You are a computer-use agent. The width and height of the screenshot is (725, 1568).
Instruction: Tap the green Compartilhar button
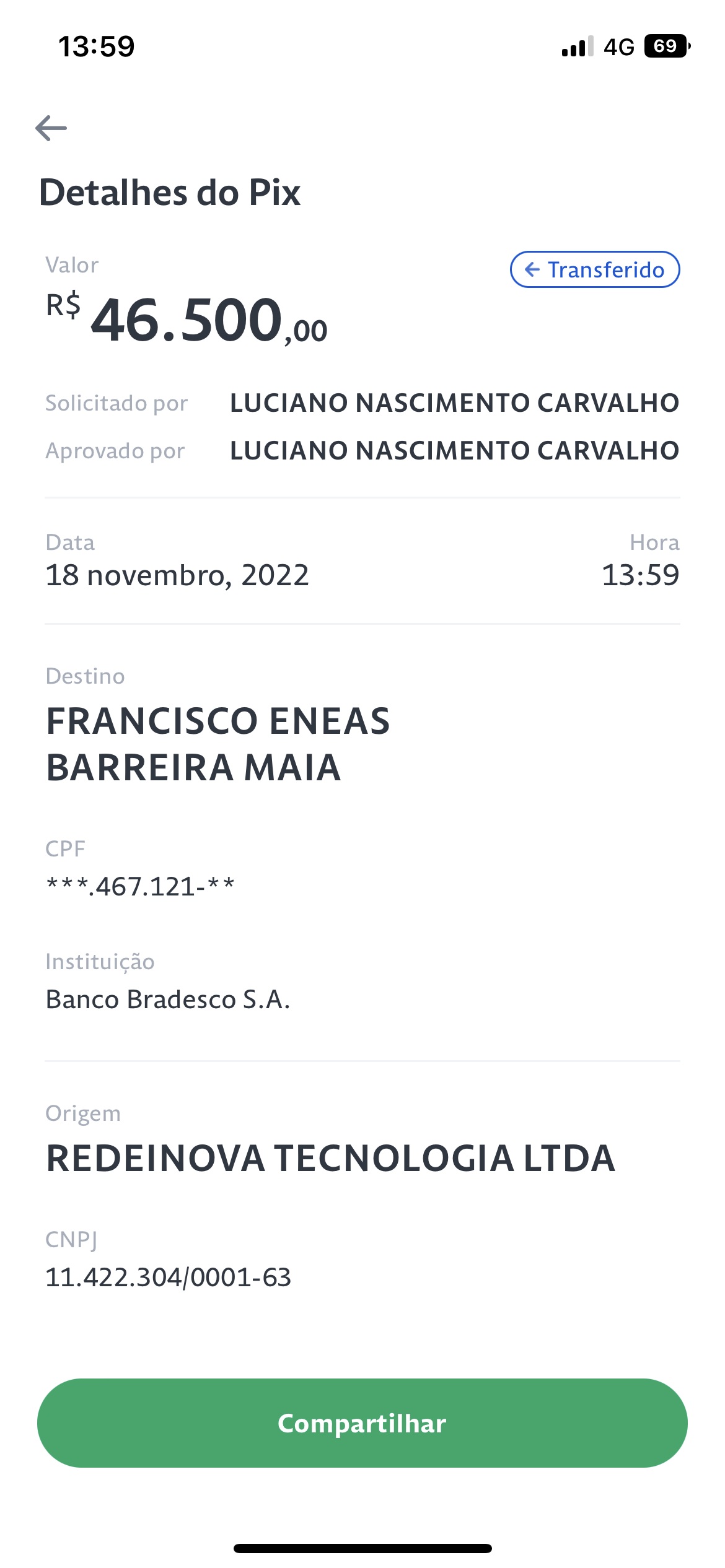pos(362,1423)
